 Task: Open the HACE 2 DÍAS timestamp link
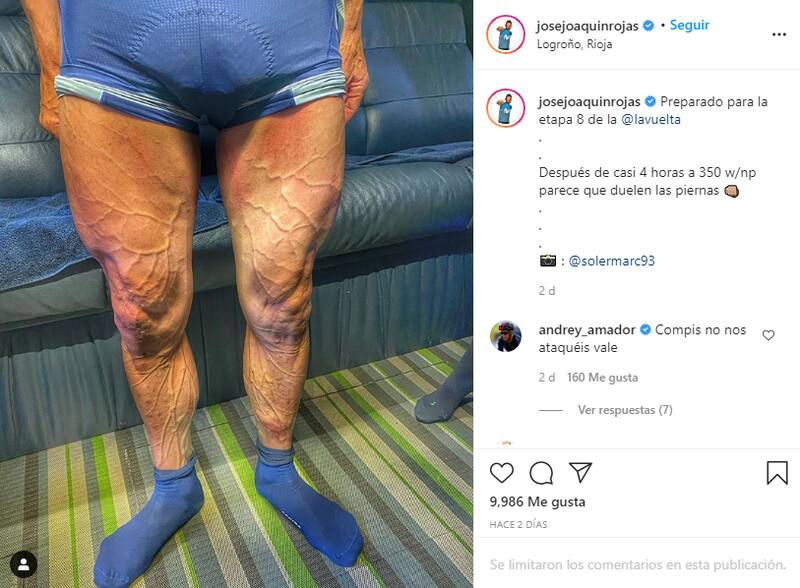pyautogui.click(x=518, y=524)
